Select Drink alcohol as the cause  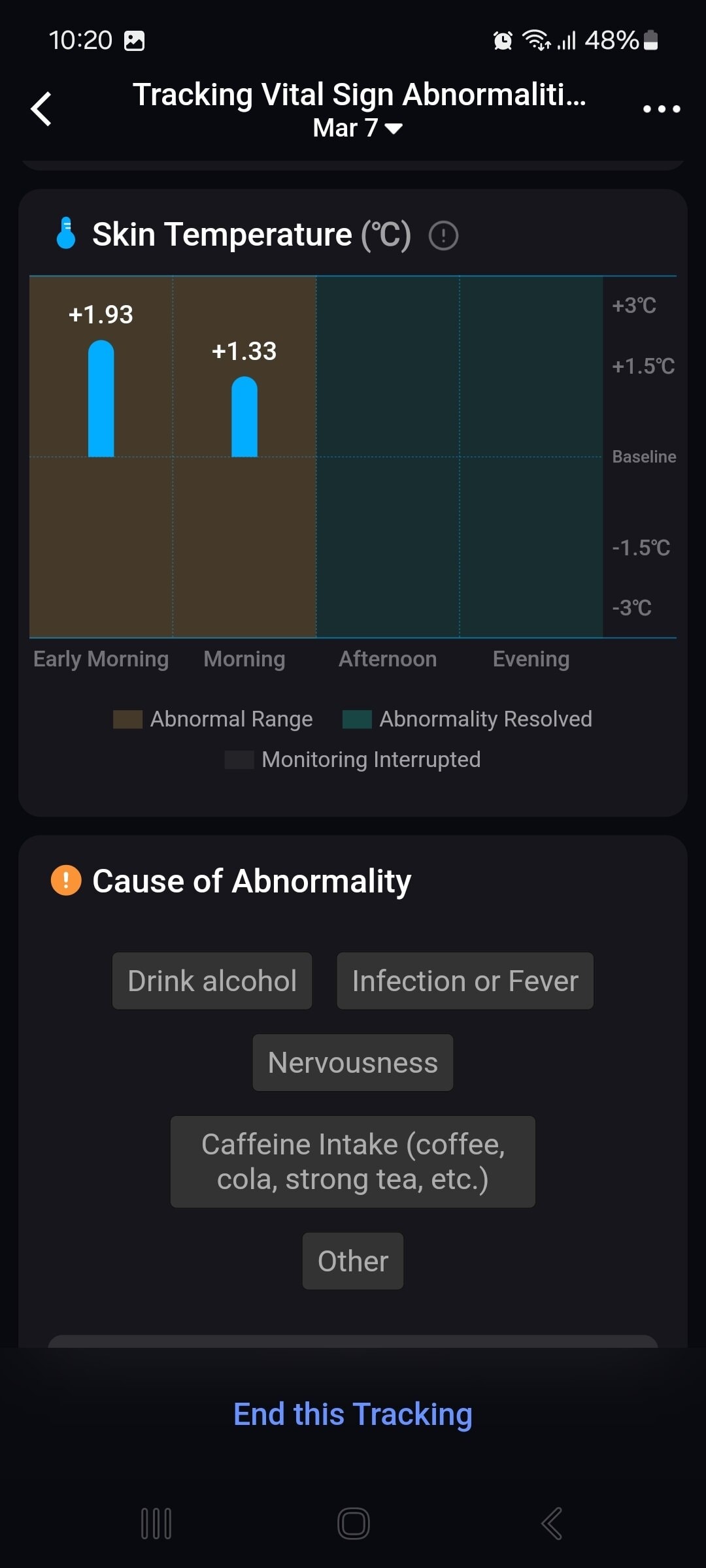click(212, 981)
